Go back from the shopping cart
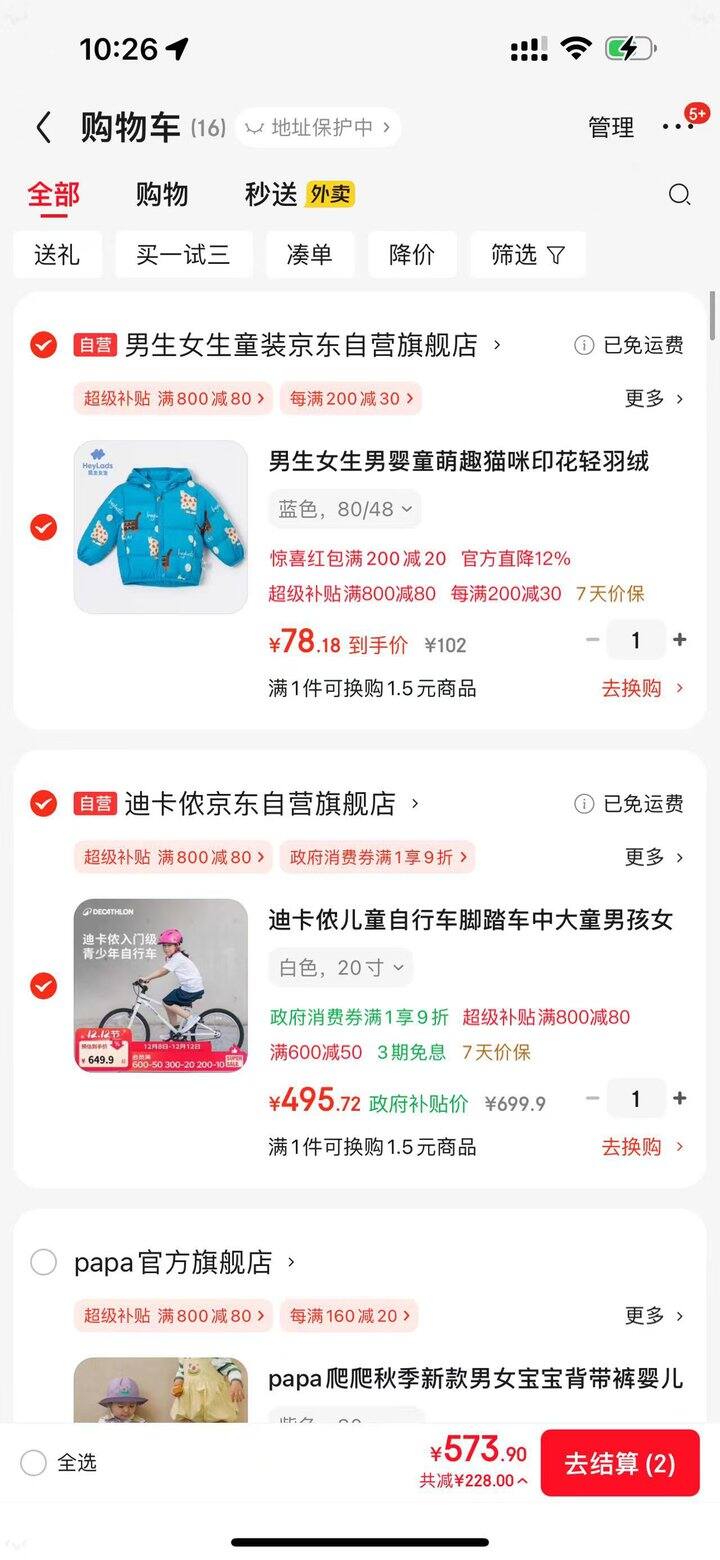Viewport: 720px width, 1560px height. (43, 128)
